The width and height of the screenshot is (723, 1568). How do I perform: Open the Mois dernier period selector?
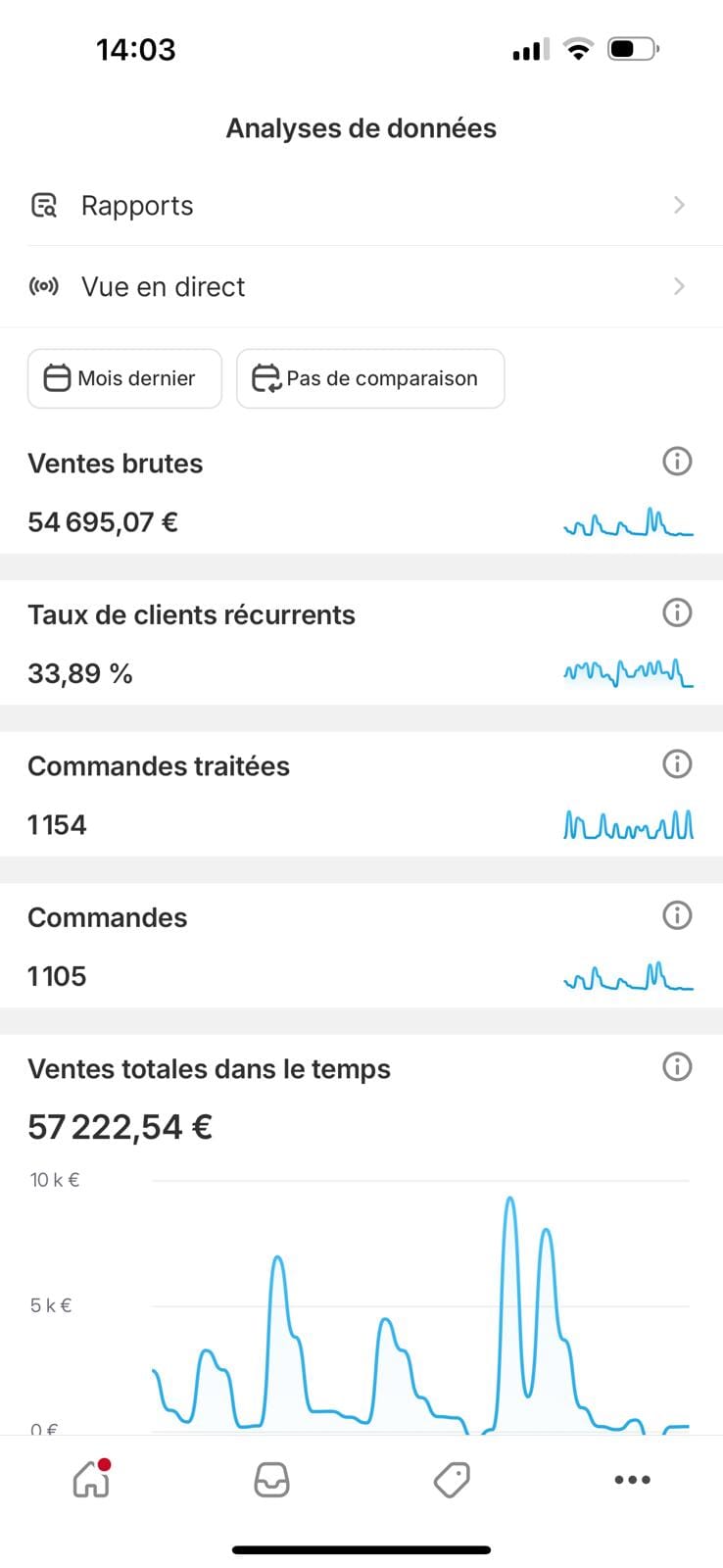click(x=124, y=378)
